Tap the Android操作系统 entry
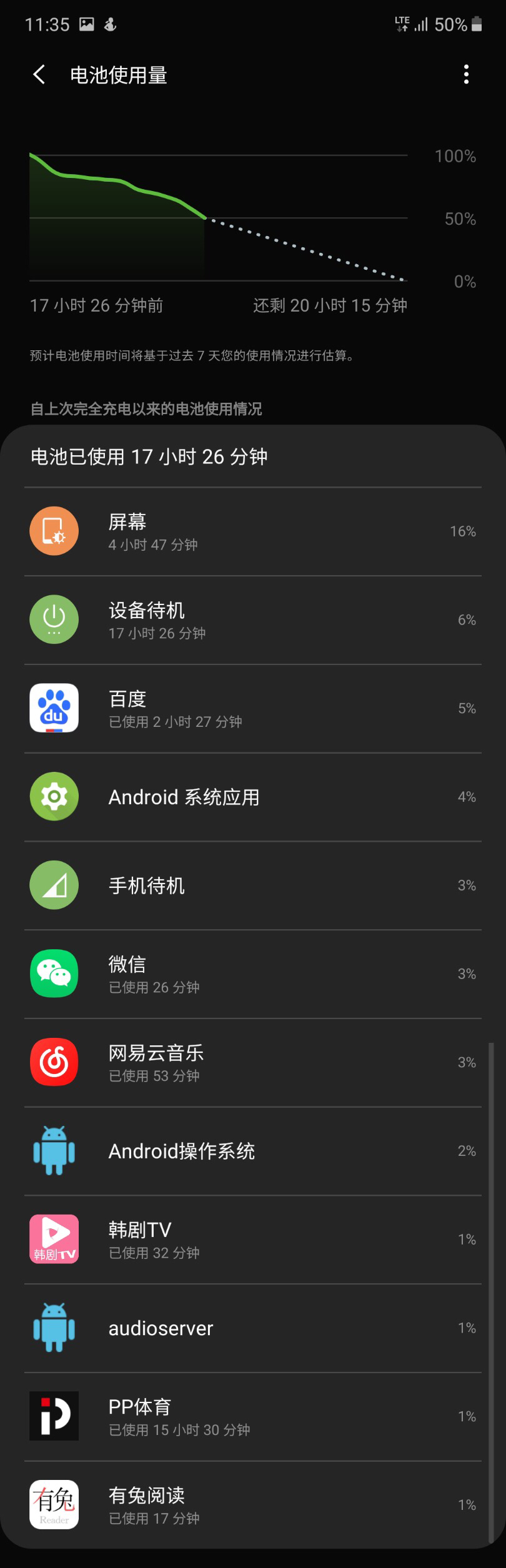 click(252, 1151)
